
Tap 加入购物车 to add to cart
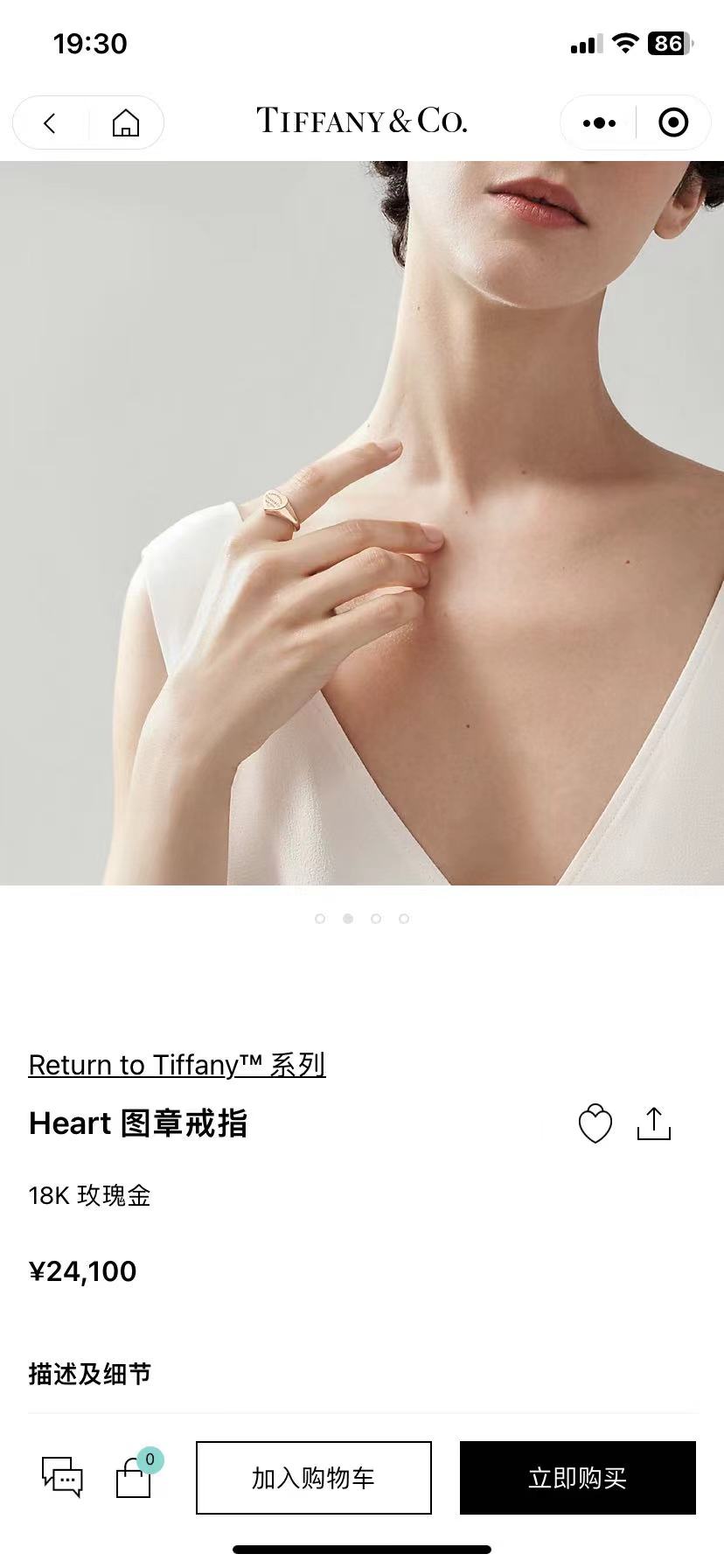pyautogui.click(x=314, y=1478)
